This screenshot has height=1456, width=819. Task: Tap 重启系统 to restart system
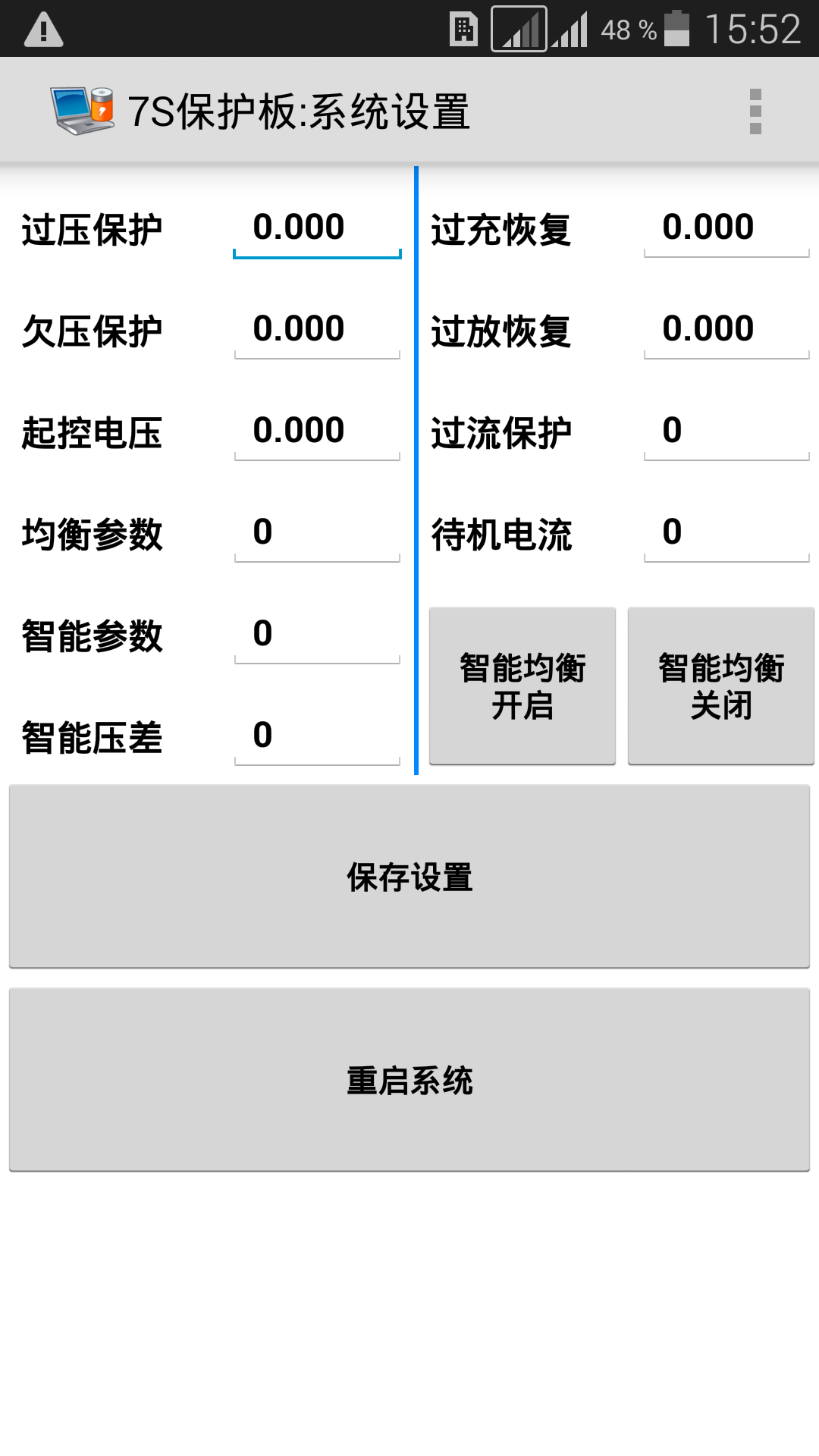tap(409, 1080)
